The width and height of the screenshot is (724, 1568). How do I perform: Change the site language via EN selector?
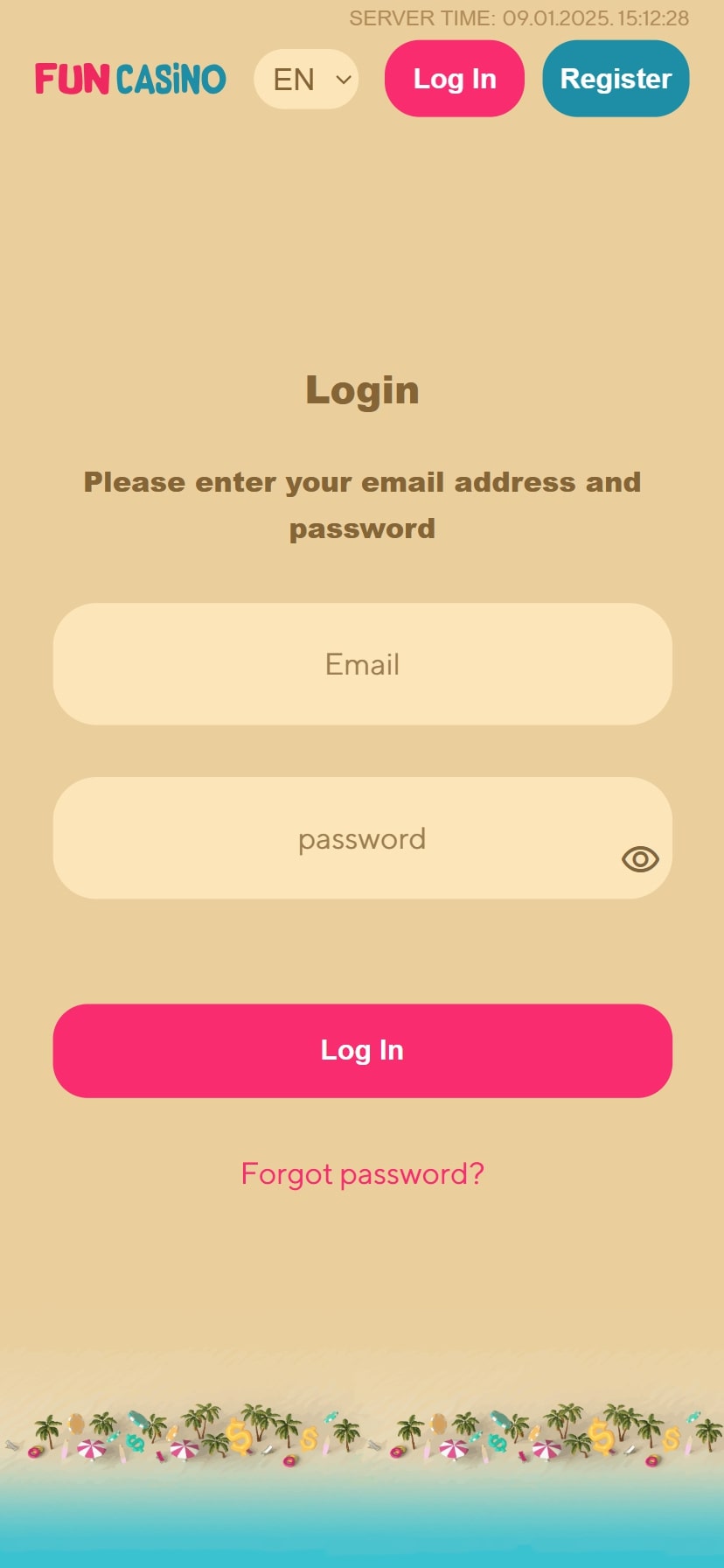[x=305, y=79]
